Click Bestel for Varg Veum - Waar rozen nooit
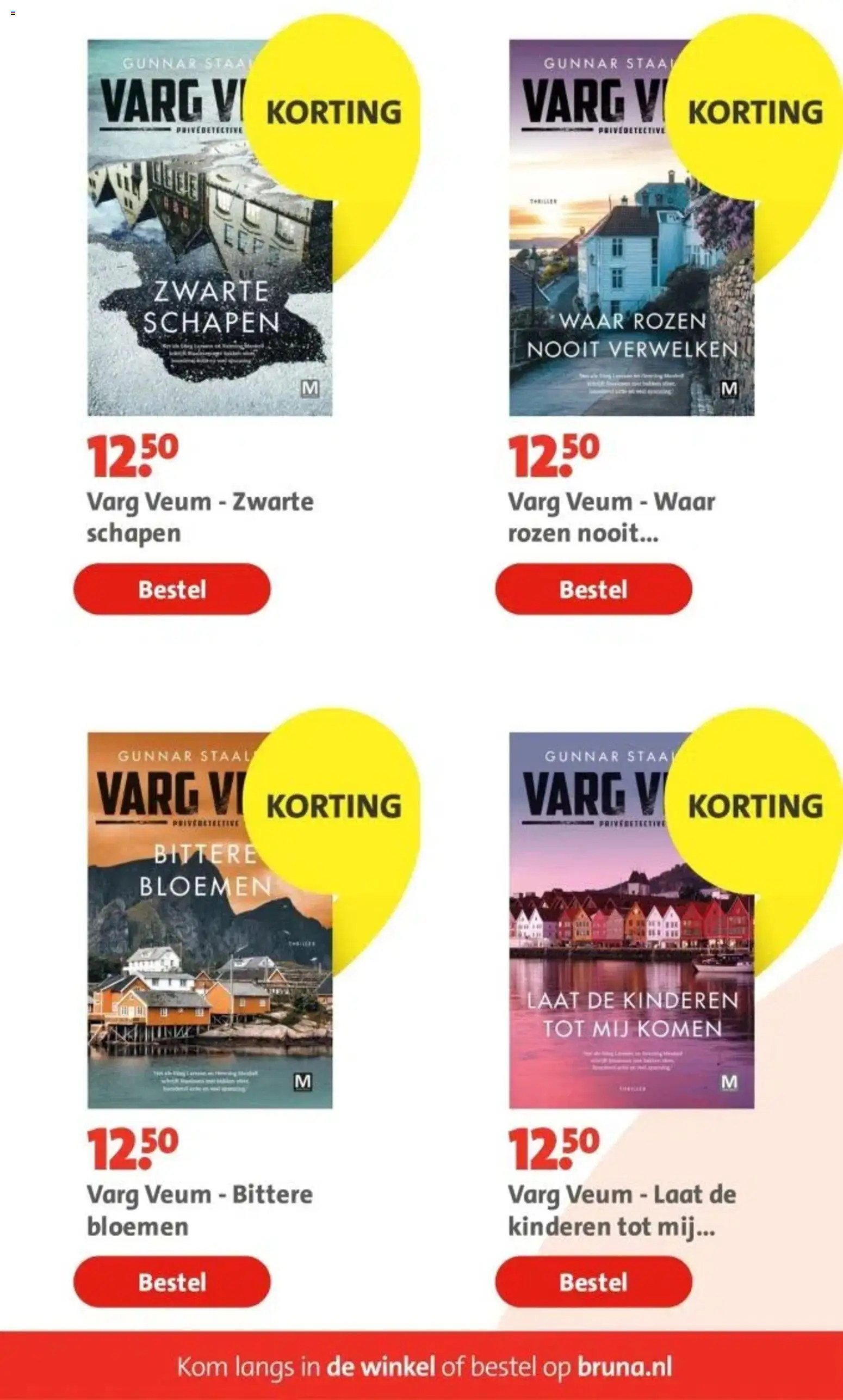Image resolution: width=843 pixels, height=1400 pixels. pyautogui.click(x=593, y=590)
